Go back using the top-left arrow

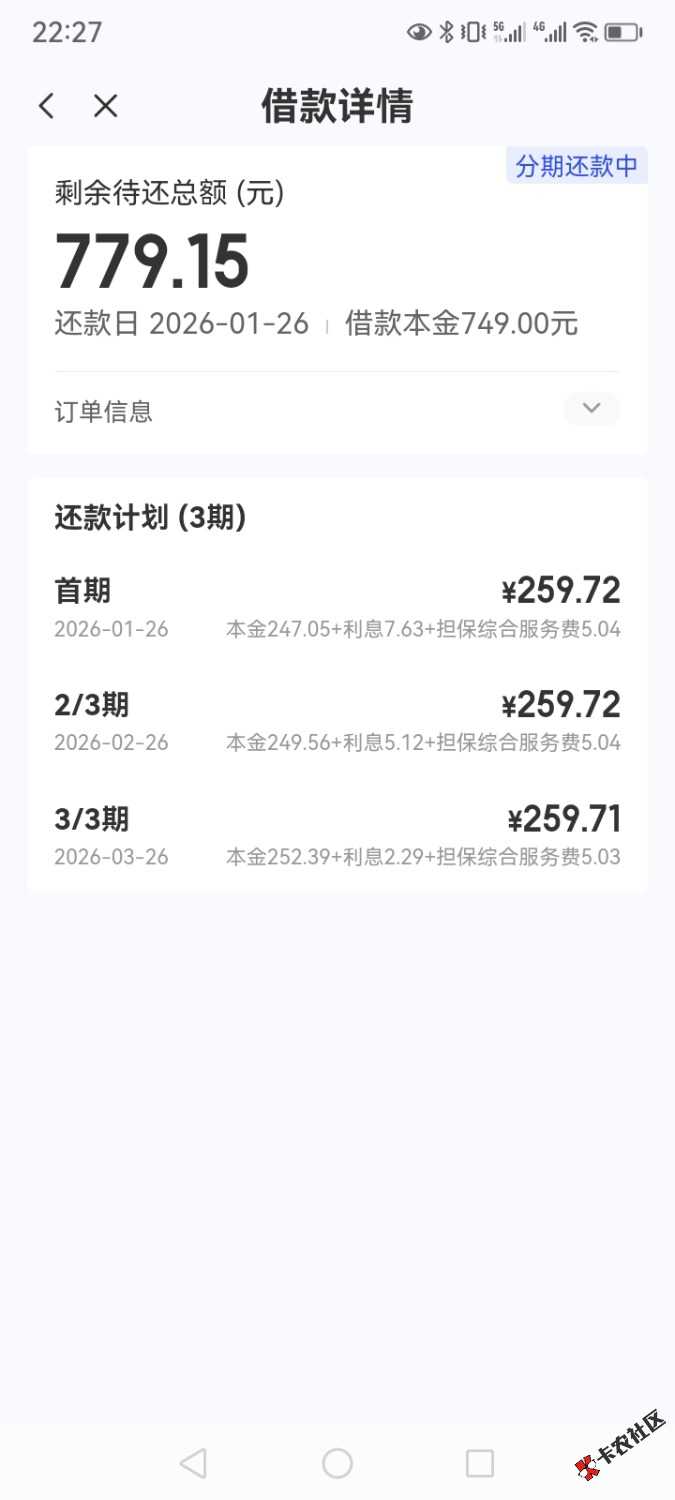(x=46, y=106)
